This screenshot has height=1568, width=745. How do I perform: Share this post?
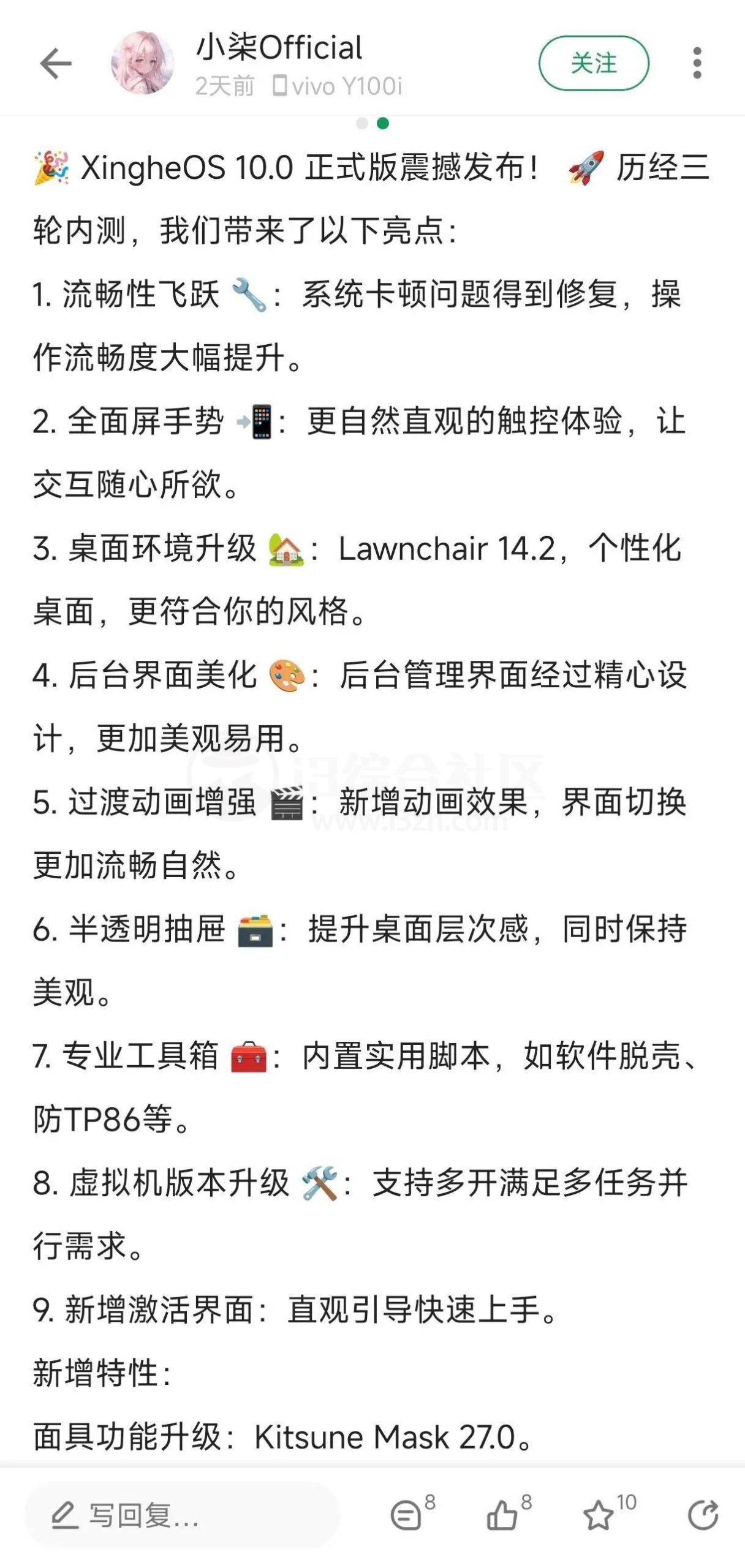(703, 1515)
